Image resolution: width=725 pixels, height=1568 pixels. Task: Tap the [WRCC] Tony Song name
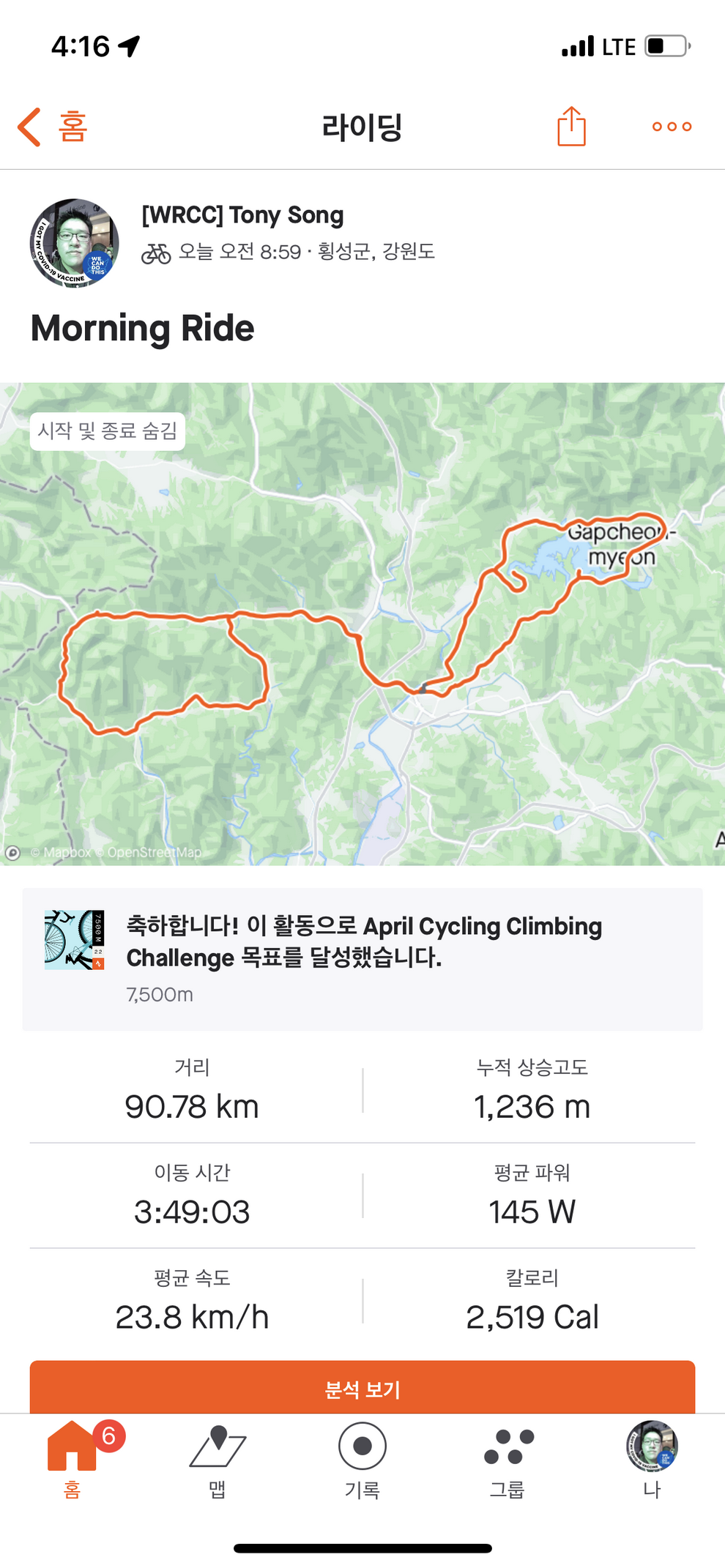tap(242, 215)
